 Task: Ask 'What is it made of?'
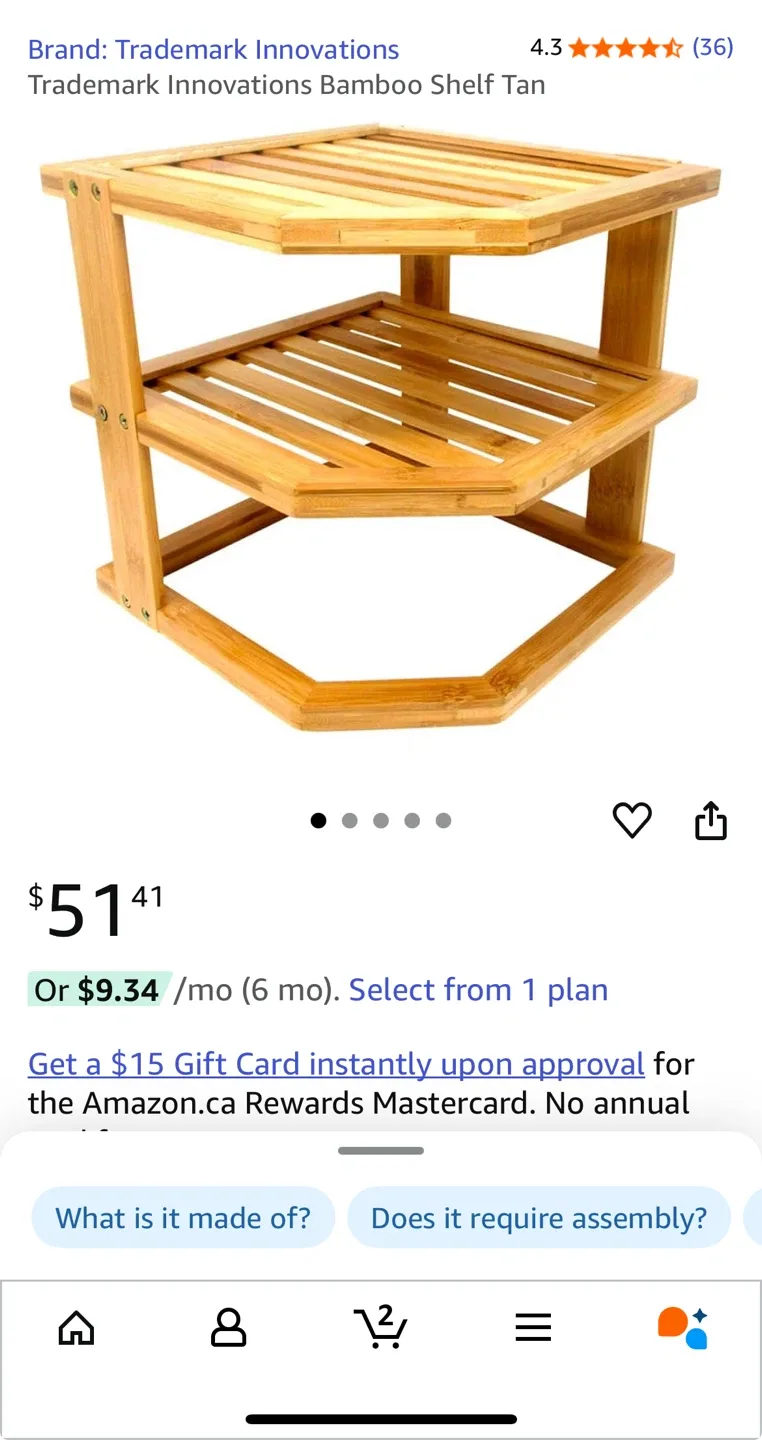183,1217
